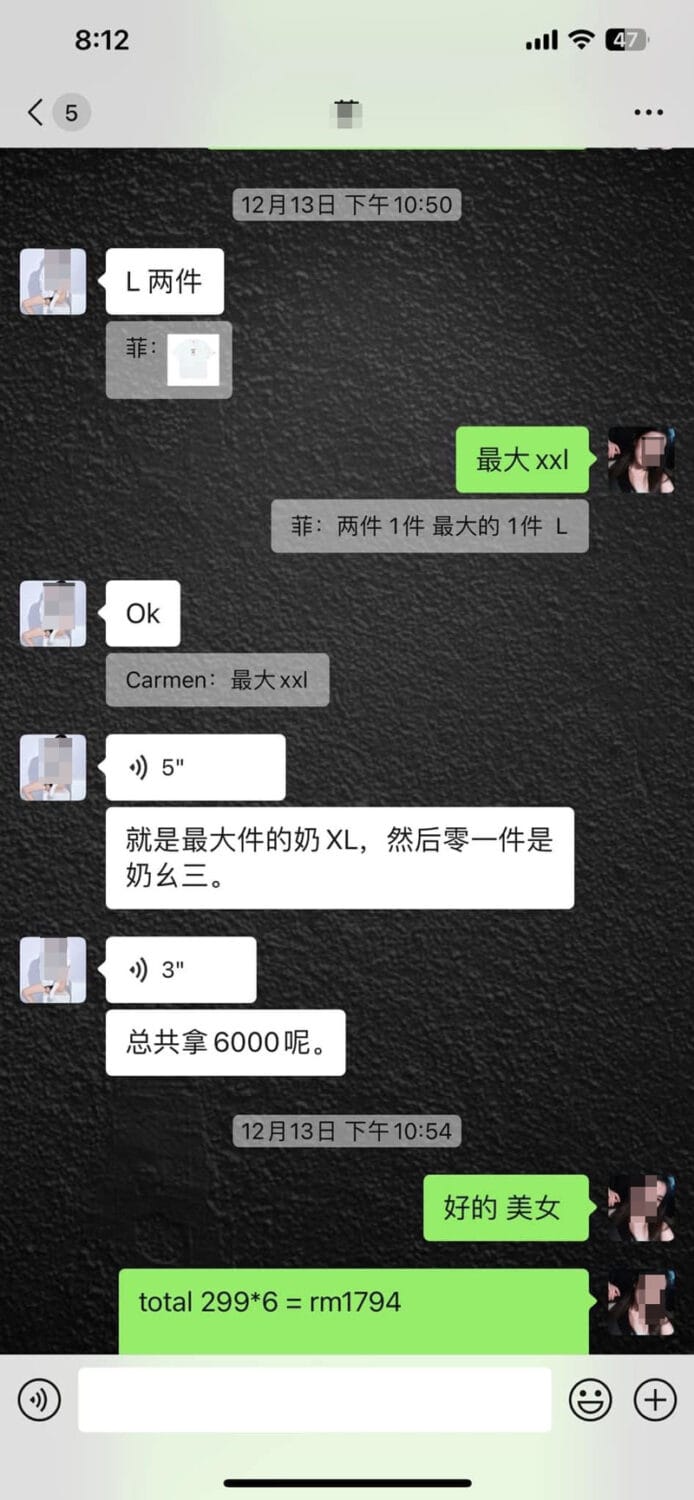694x1500 pixels.
Task: Focus the message text field
Action: (x=314, y=1400)
